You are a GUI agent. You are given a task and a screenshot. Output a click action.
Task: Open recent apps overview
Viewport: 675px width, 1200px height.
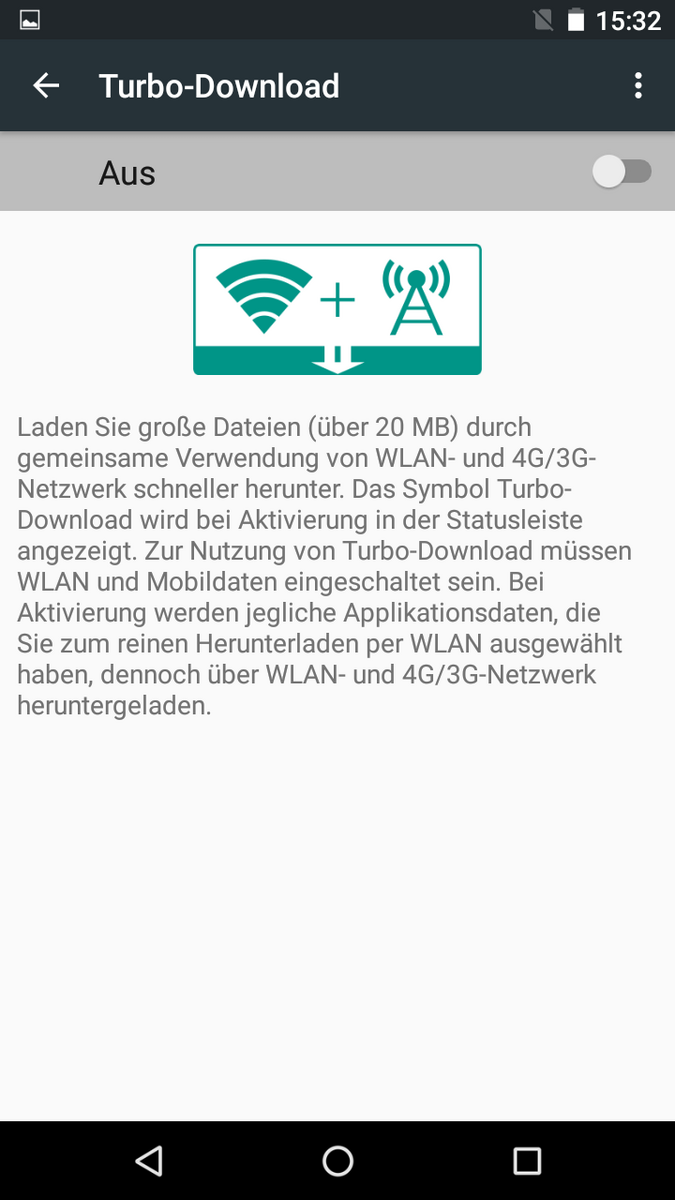point(527,1160)
